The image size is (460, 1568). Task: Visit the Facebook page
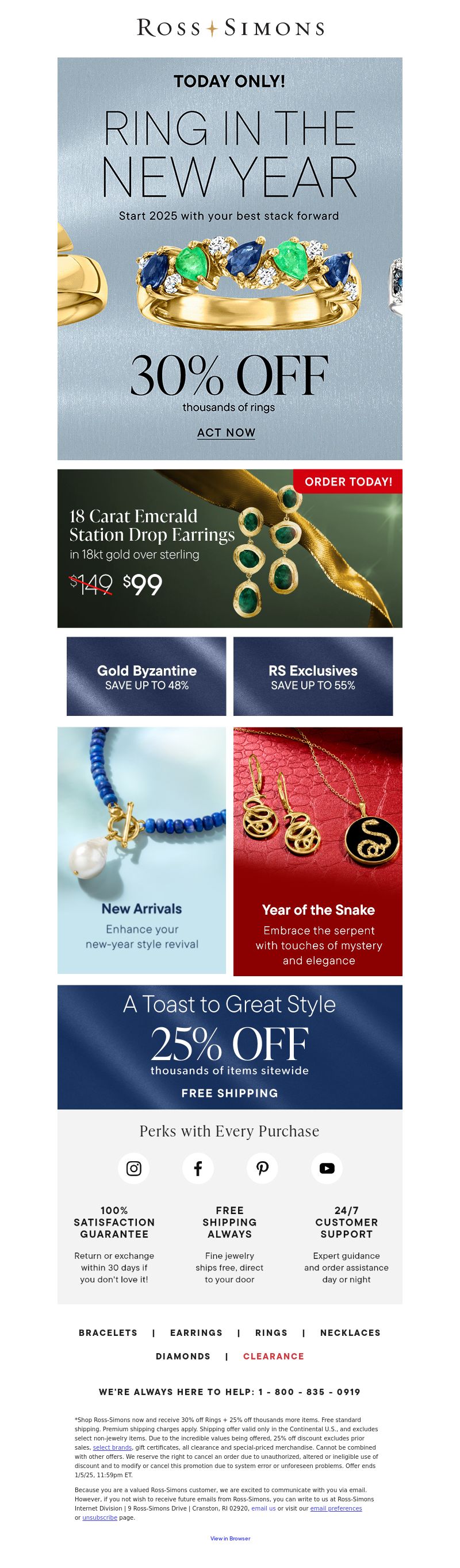click(198, 1168)
